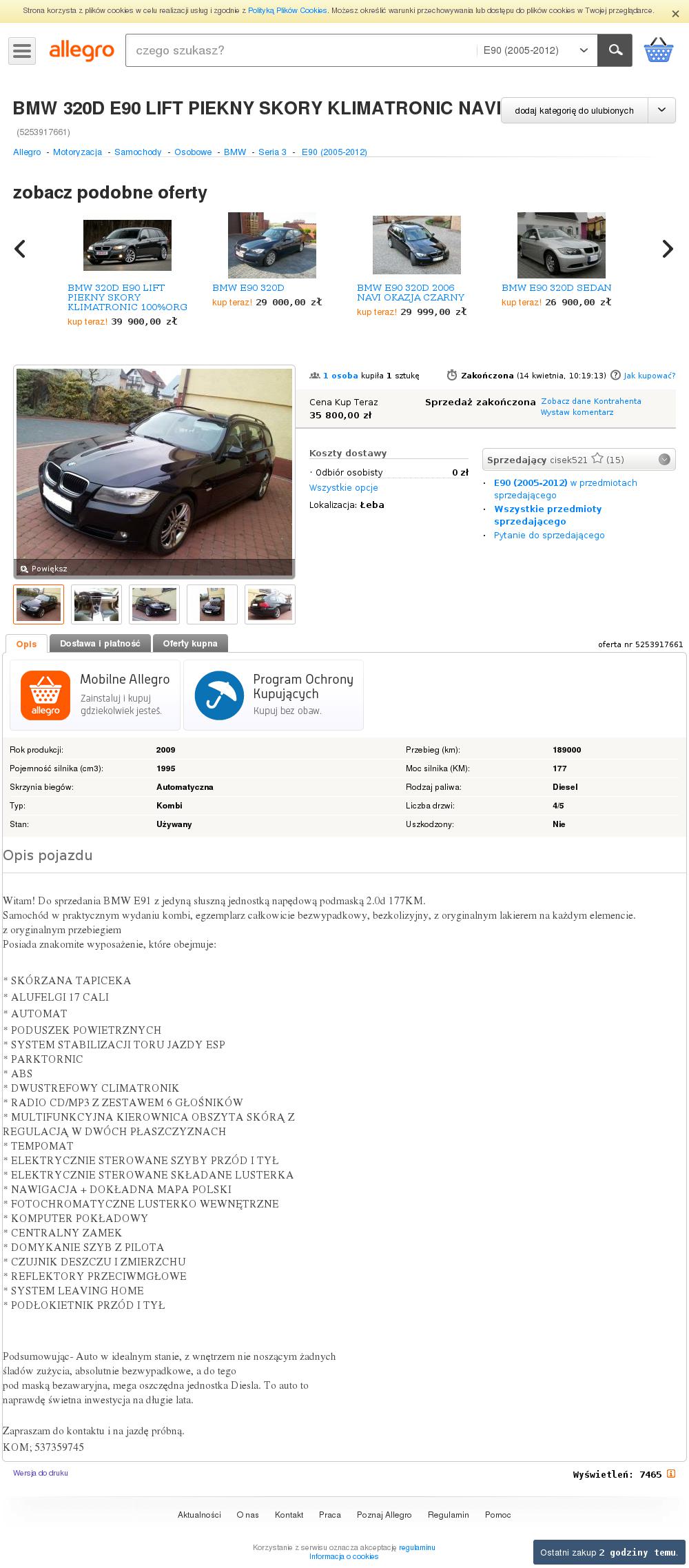Open the shopping basket
Viewport: 689px width, 1568px height.
point(658,50)
